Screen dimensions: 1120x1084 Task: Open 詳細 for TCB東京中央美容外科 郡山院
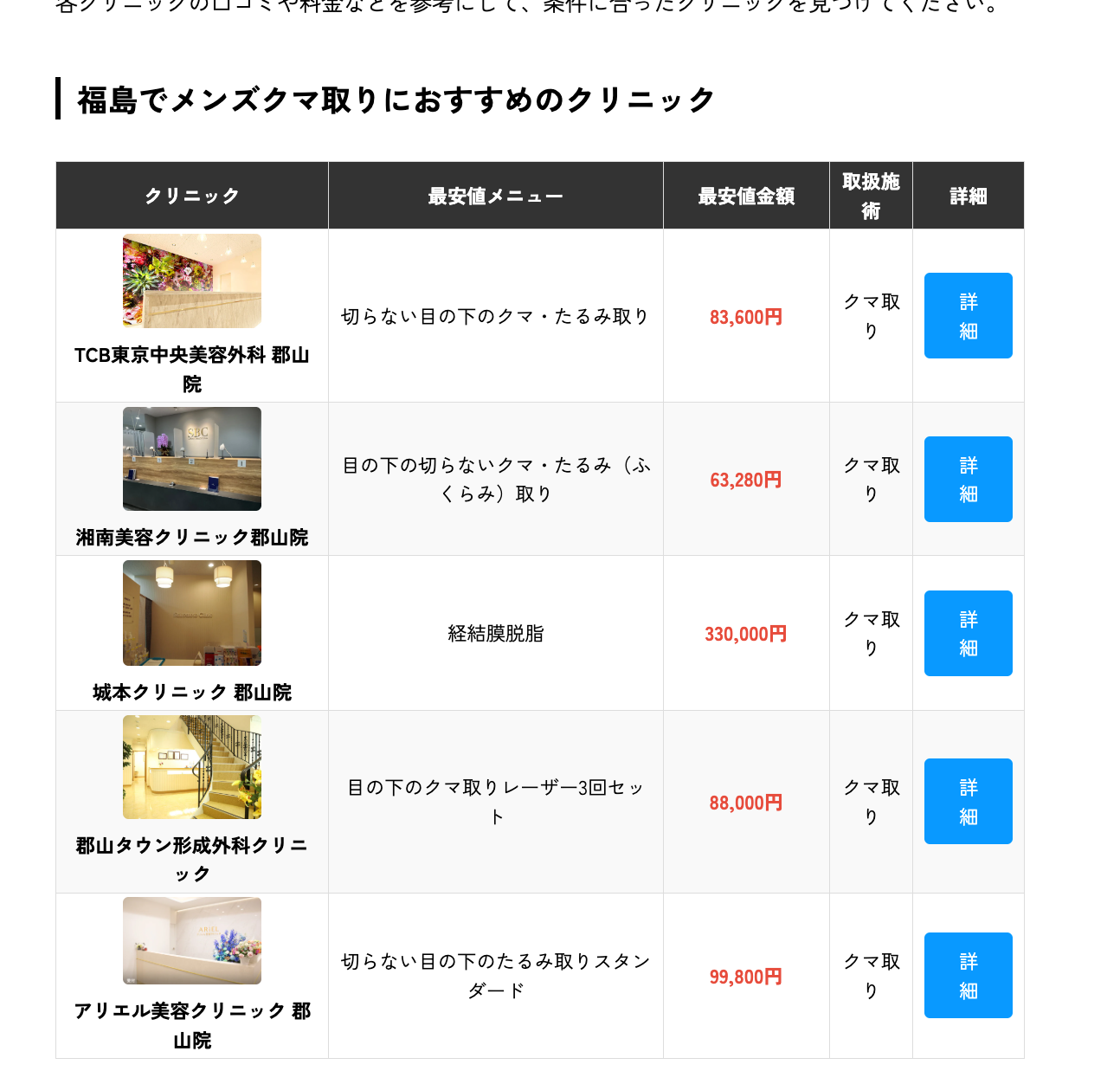[x=968, y=316]
